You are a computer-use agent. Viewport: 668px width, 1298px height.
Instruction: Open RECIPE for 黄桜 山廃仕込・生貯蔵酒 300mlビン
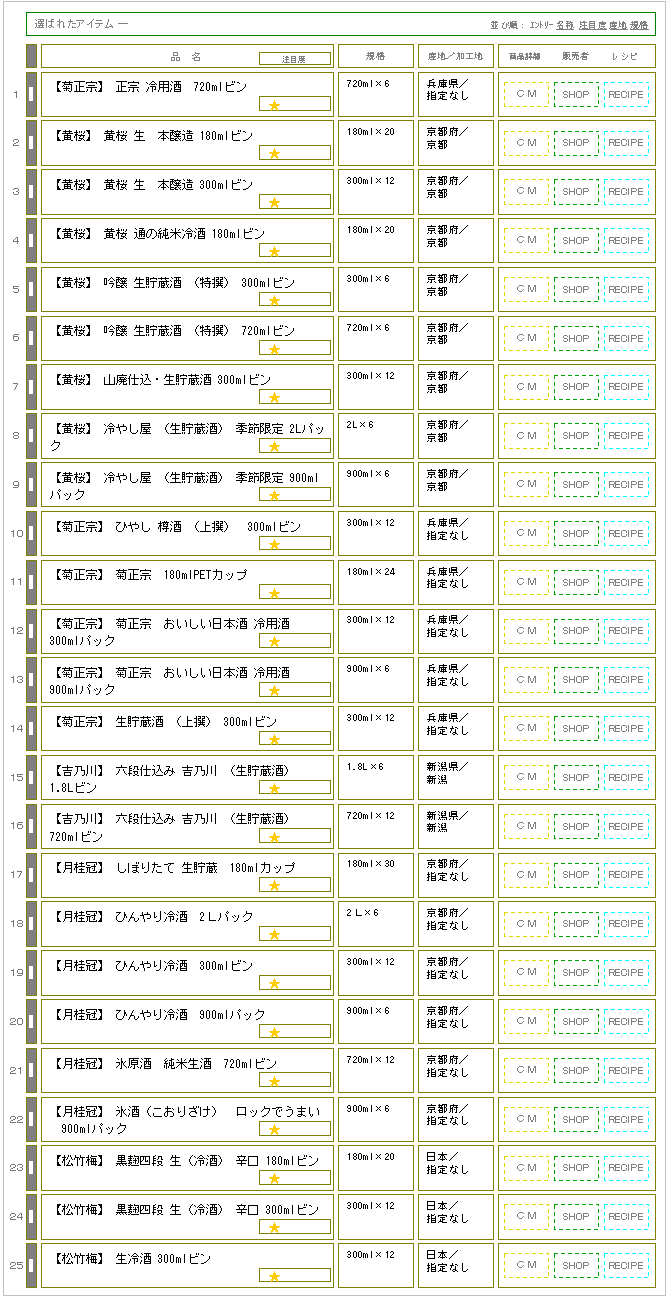click(626, 387)
